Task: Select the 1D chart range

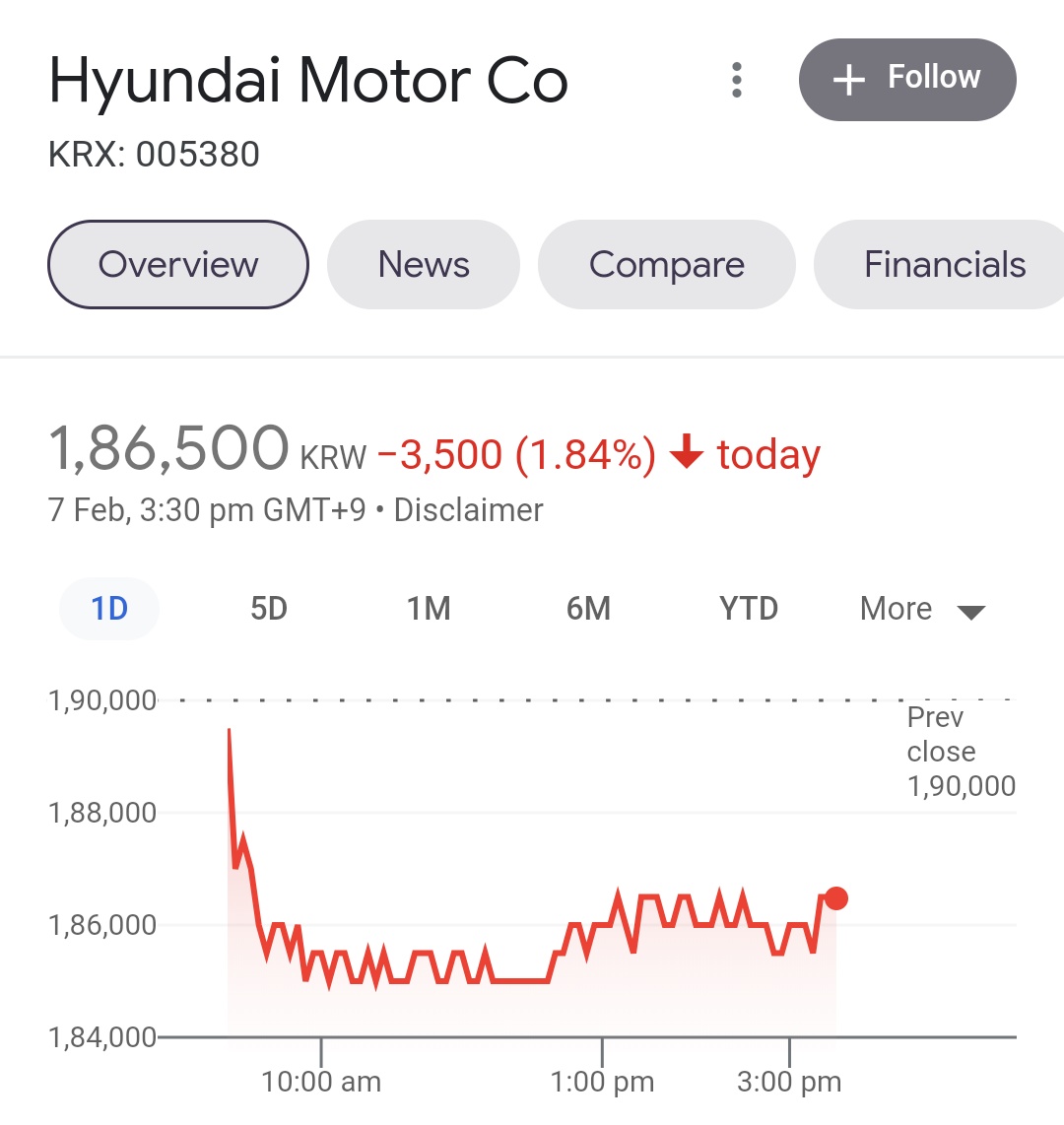Action: (109, 609)
